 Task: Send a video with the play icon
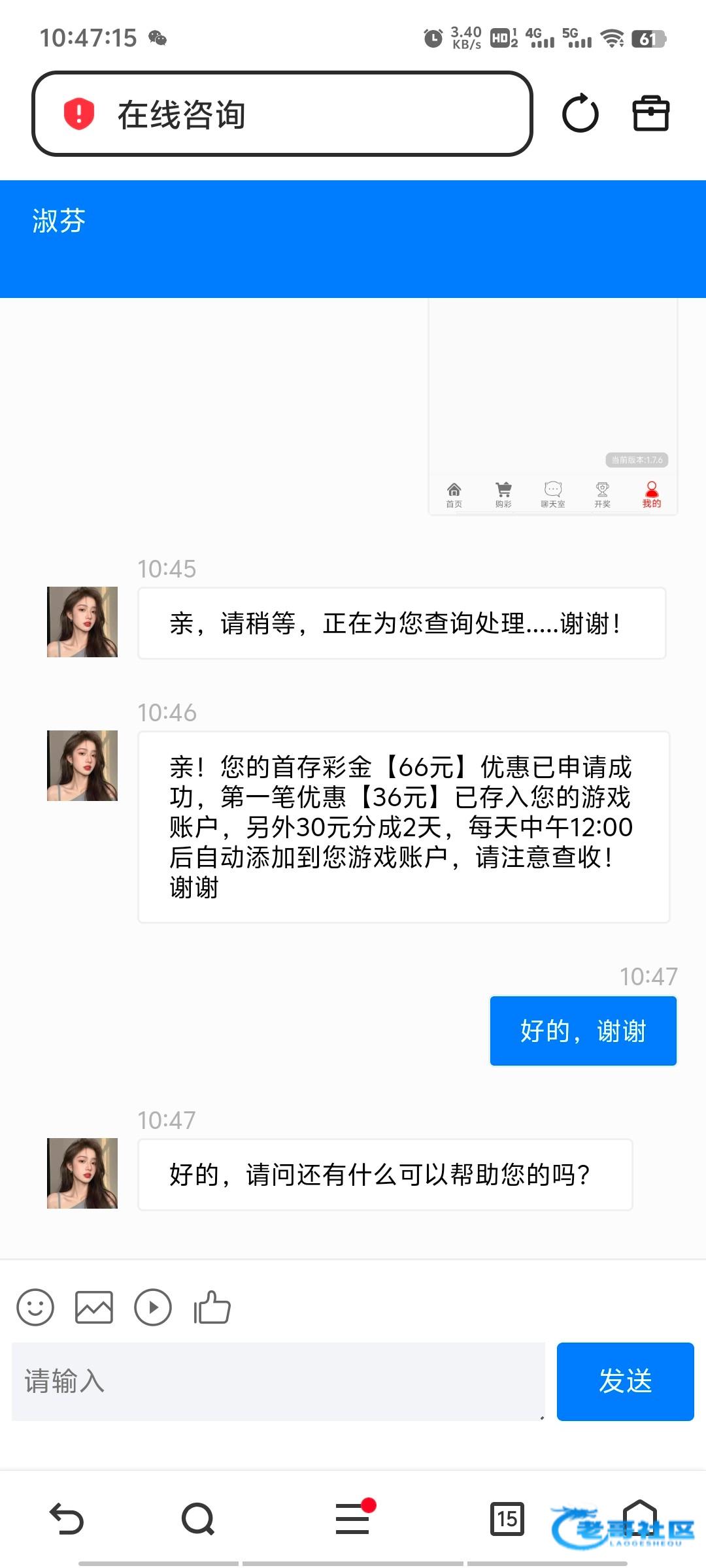tap(153, 1307)
